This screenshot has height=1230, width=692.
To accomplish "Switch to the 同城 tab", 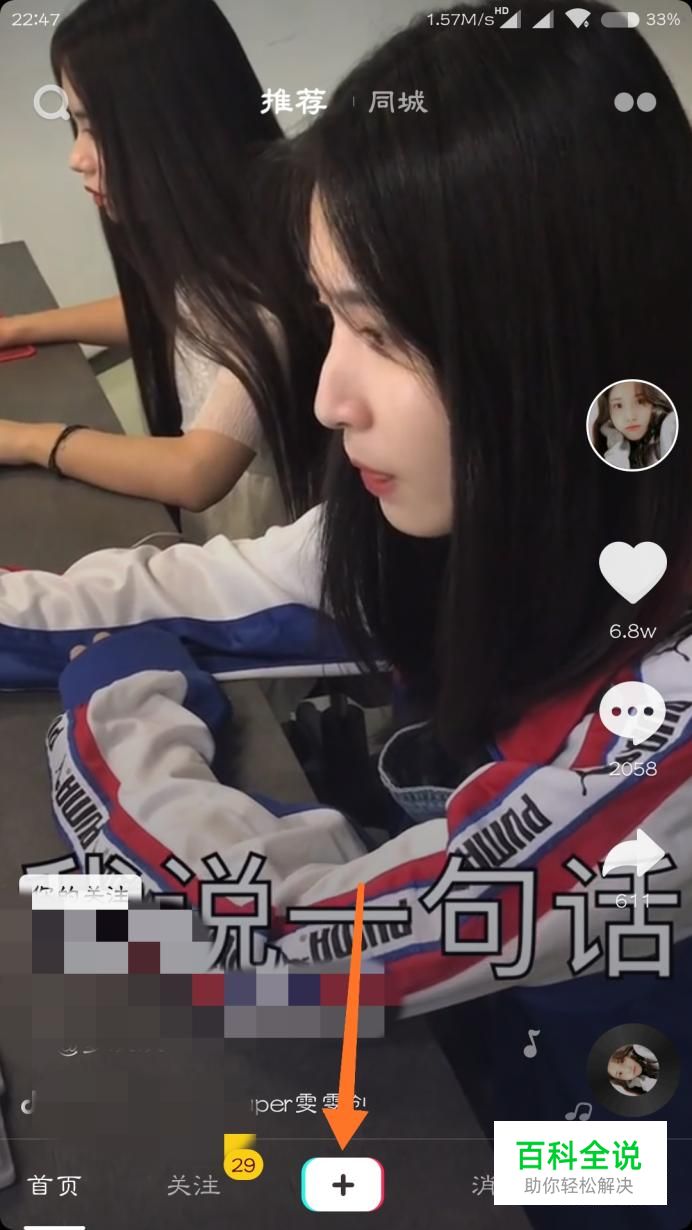I will coord(398,102).
